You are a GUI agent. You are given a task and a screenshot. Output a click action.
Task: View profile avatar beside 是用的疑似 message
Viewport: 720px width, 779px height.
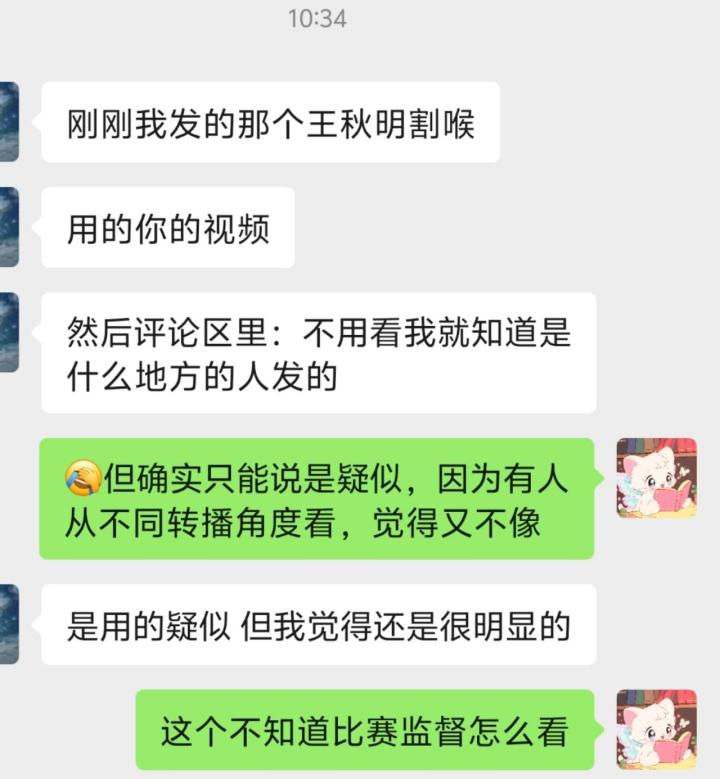click(9, 624)
